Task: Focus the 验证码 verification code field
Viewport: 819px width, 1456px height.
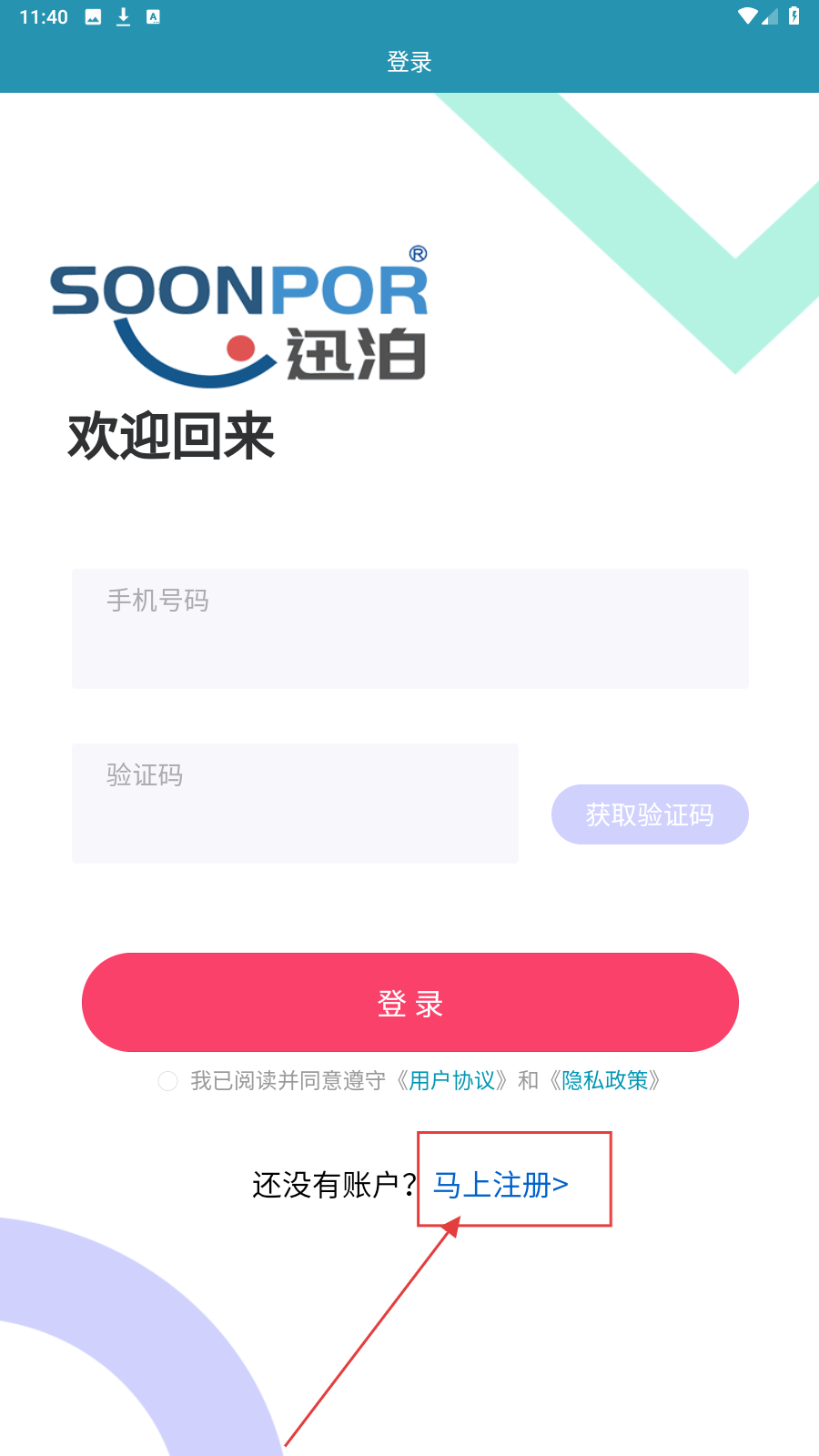Action: pyautogui.click(x=295, y=803)
